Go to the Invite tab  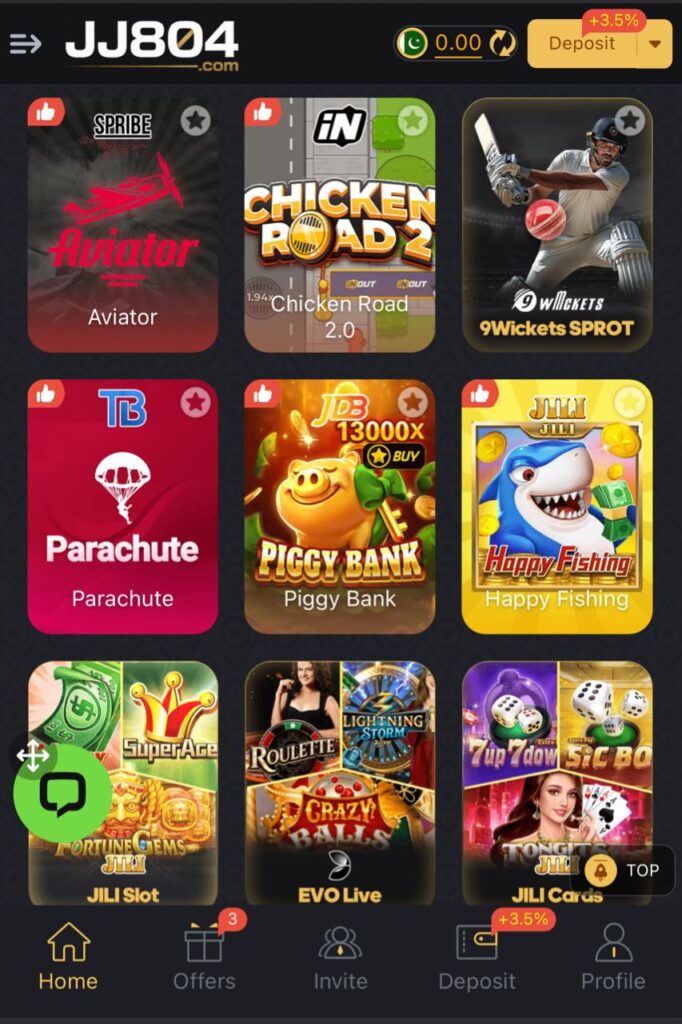[x=340, y=957]
